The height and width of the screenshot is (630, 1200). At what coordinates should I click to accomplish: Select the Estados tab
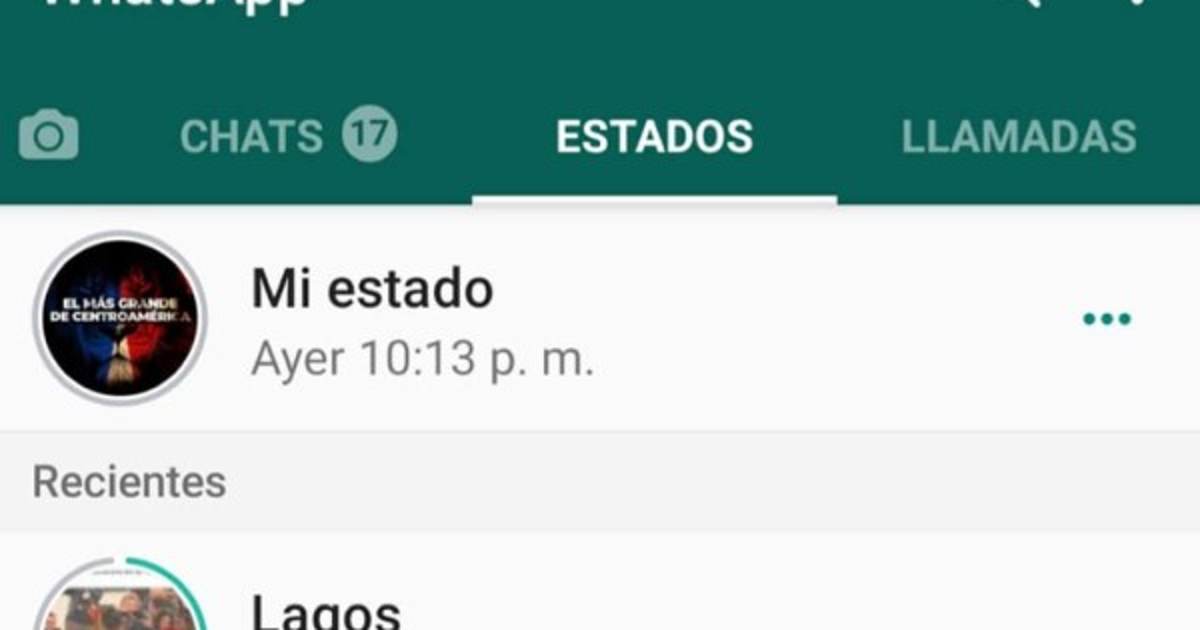[654, 136]
